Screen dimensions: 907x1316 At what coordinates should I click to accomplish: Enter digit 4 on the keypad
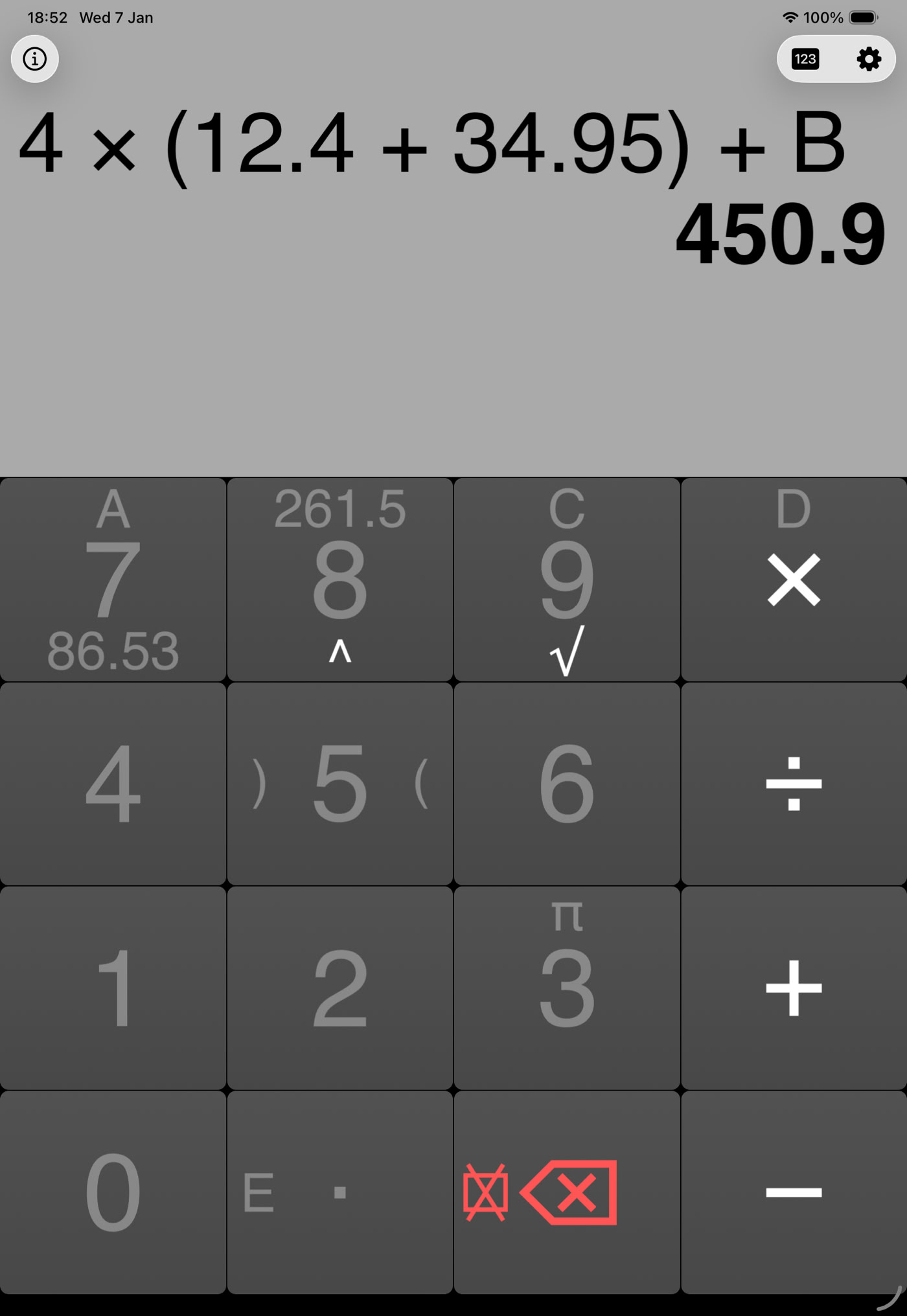[113, 784]
